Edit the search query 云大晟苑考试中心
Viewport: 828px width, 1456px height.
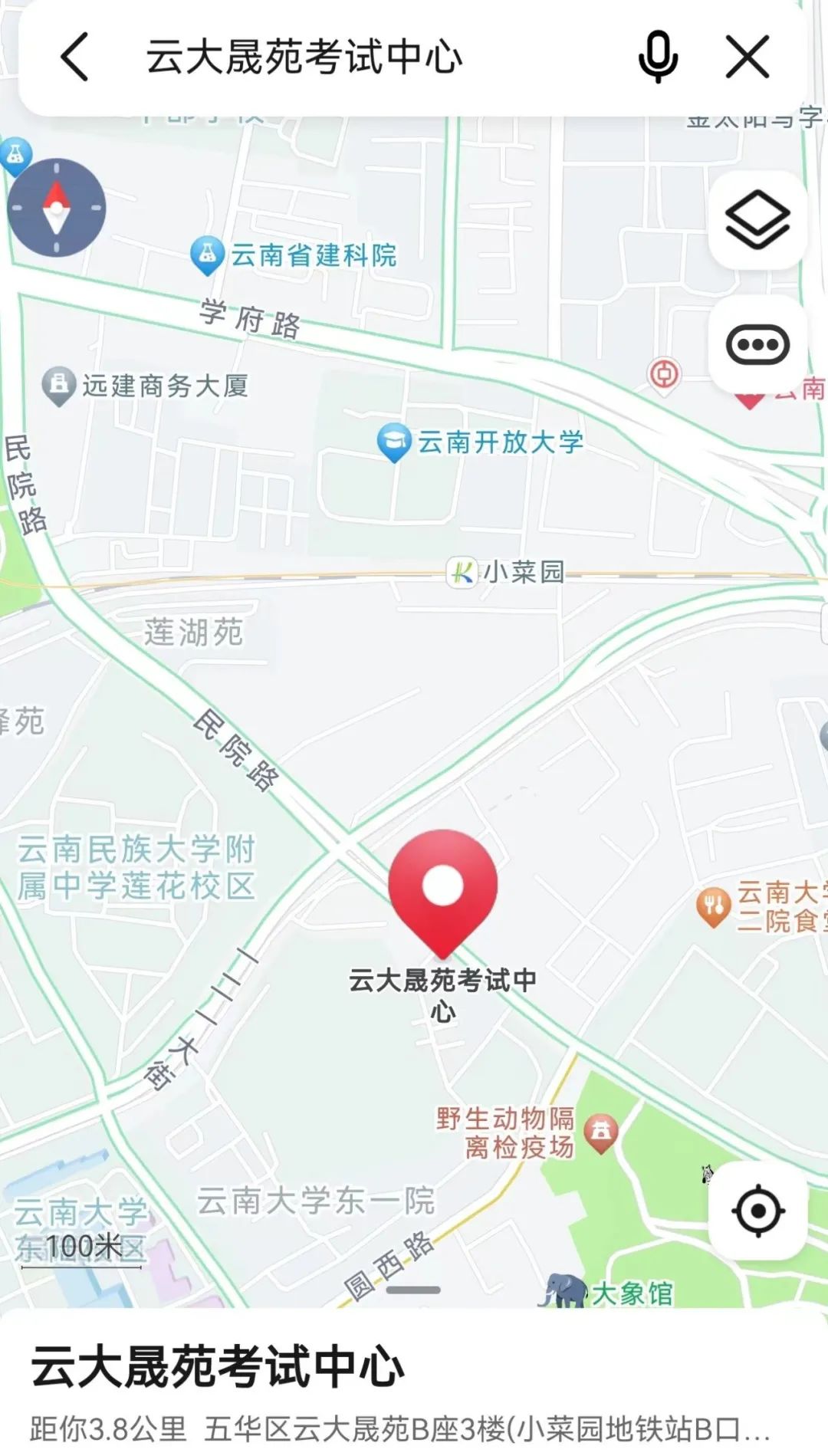pos(304,58)
